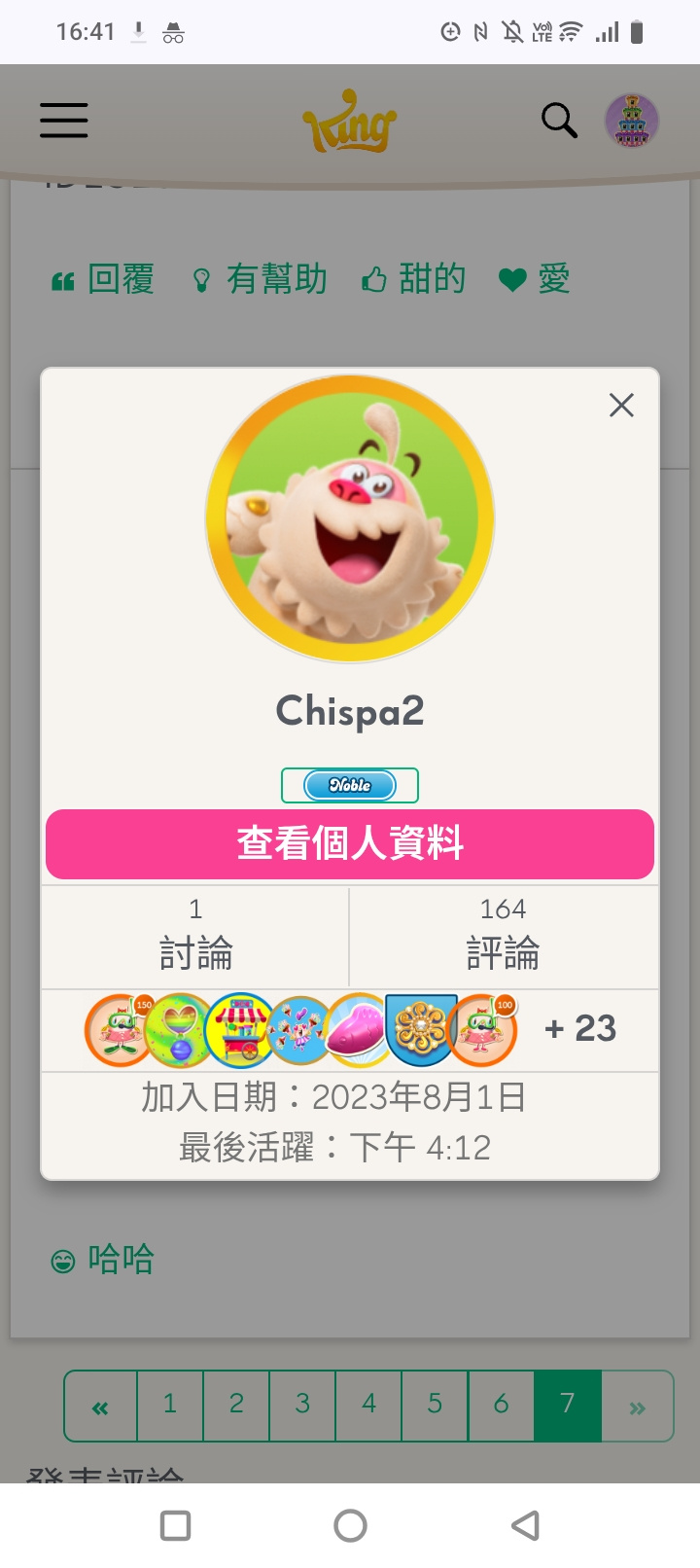The image size is (700, 1568).
Task: Close the Chispa2 profile popup
Action: coord(621,405)
